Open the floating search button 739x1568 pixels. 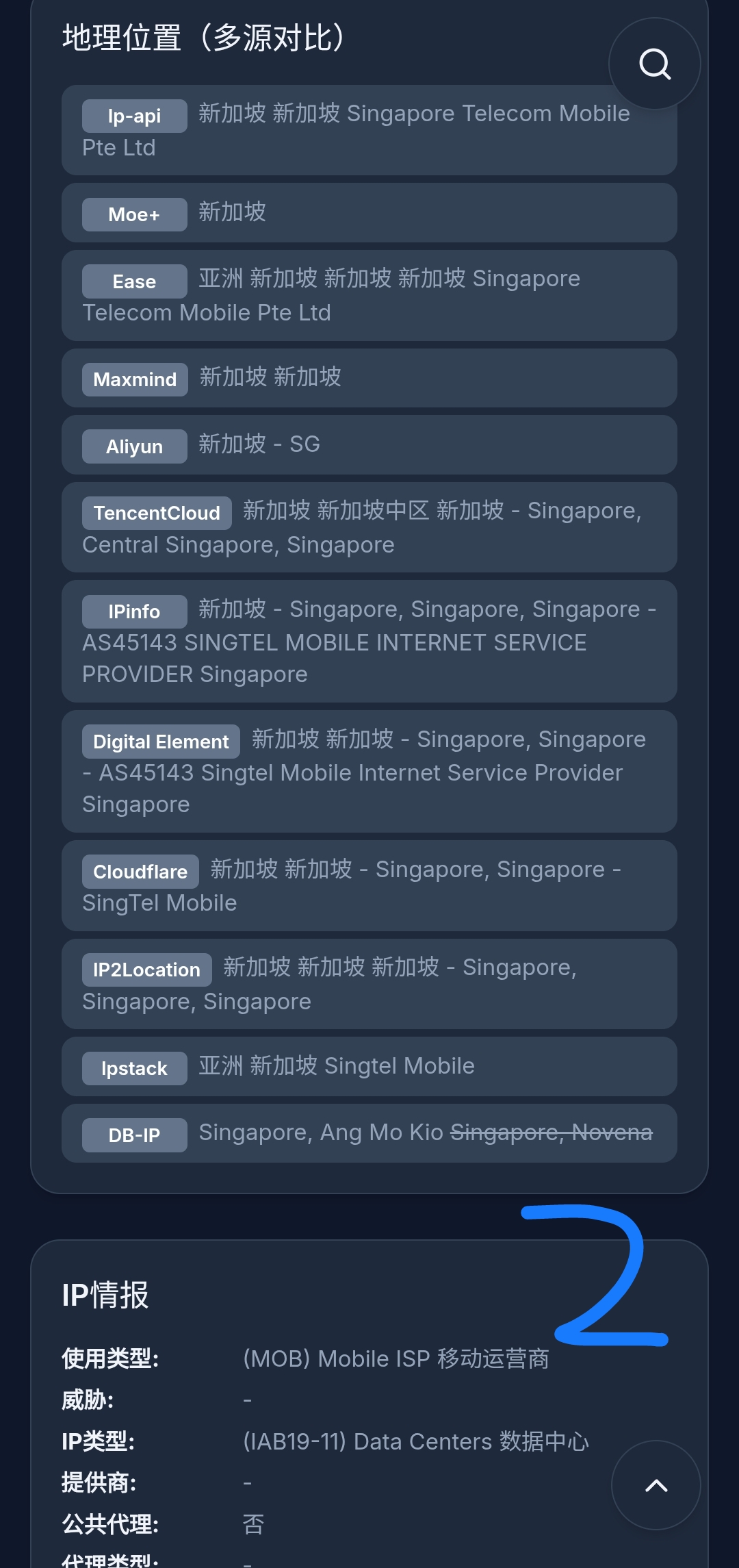[x=654, y=64]
